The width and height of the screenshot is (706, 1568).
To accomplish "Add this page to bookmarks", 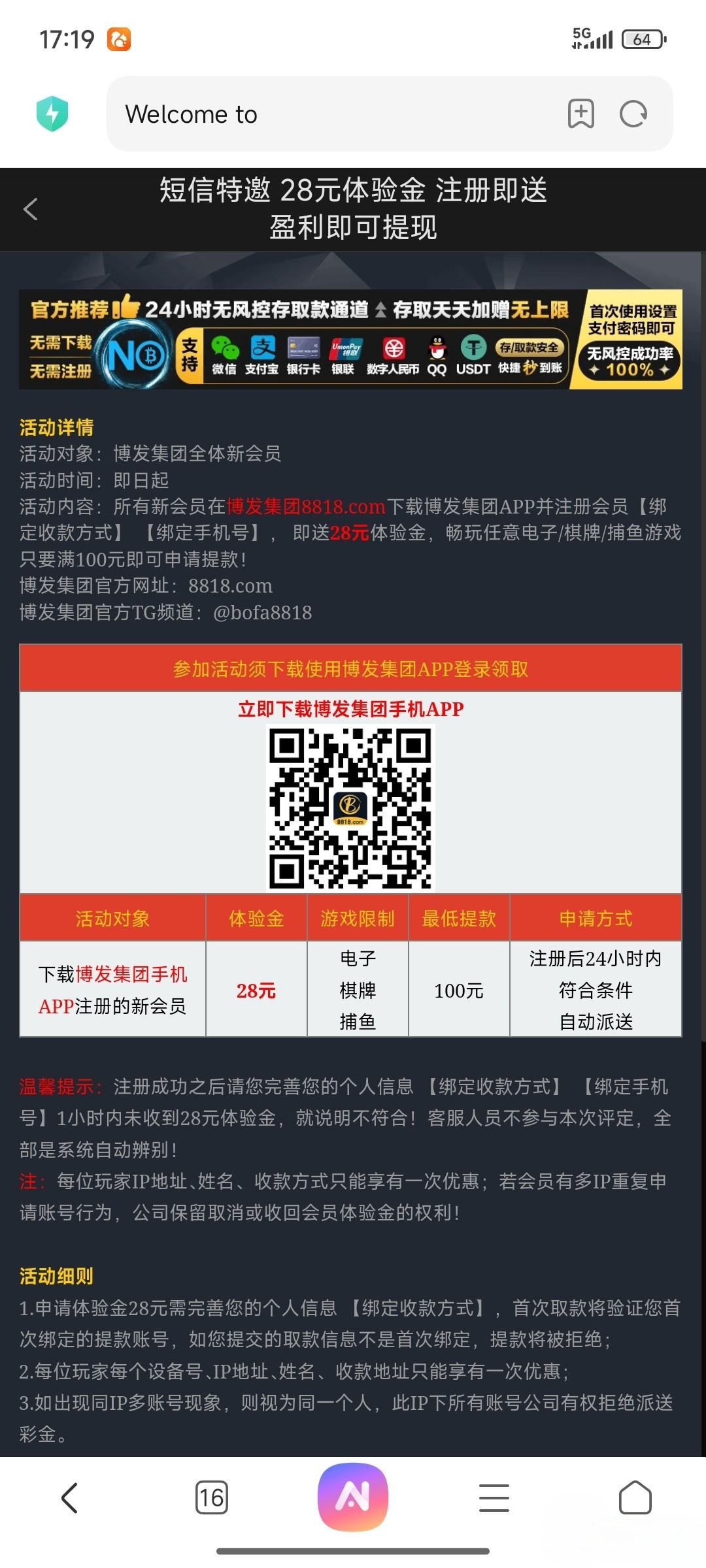I will [580, 114].
